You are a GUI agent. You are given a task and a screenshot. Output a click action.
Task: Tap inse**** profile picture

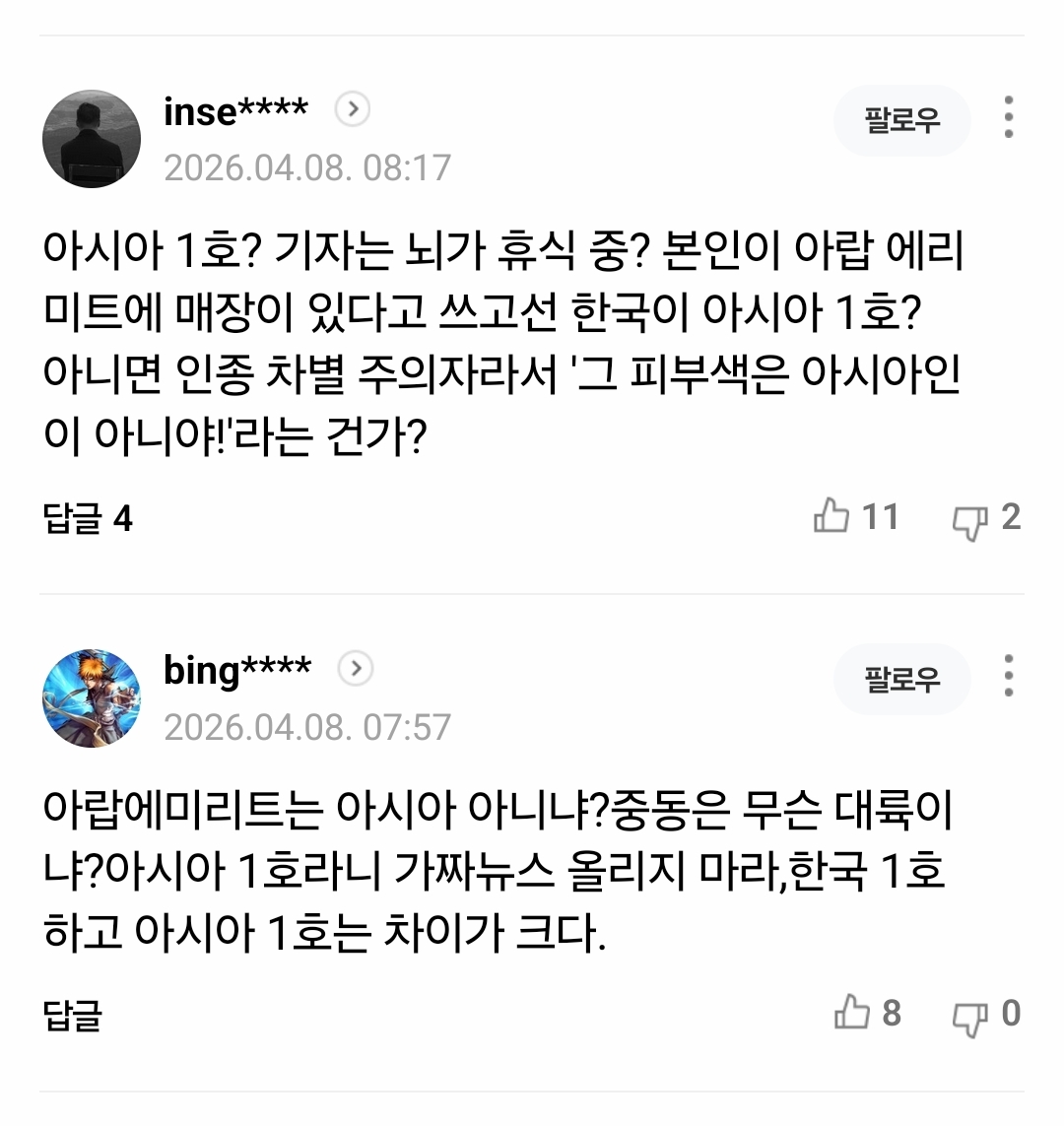click(92, 139)
